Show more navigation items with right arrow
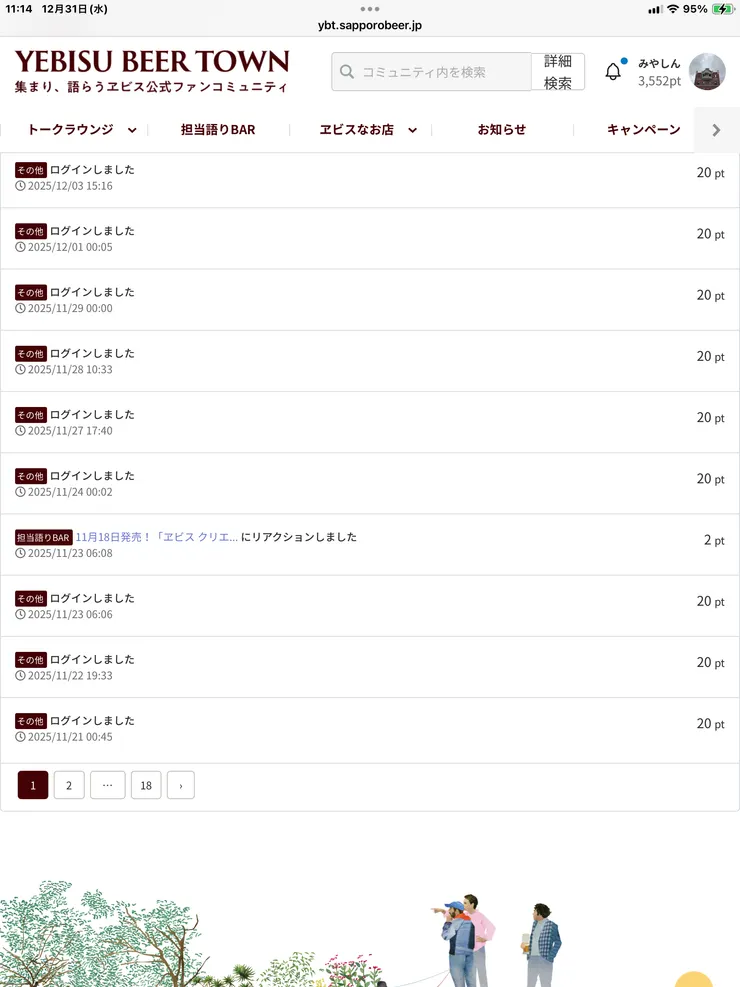740x987 pixels. tap(716, 130)
